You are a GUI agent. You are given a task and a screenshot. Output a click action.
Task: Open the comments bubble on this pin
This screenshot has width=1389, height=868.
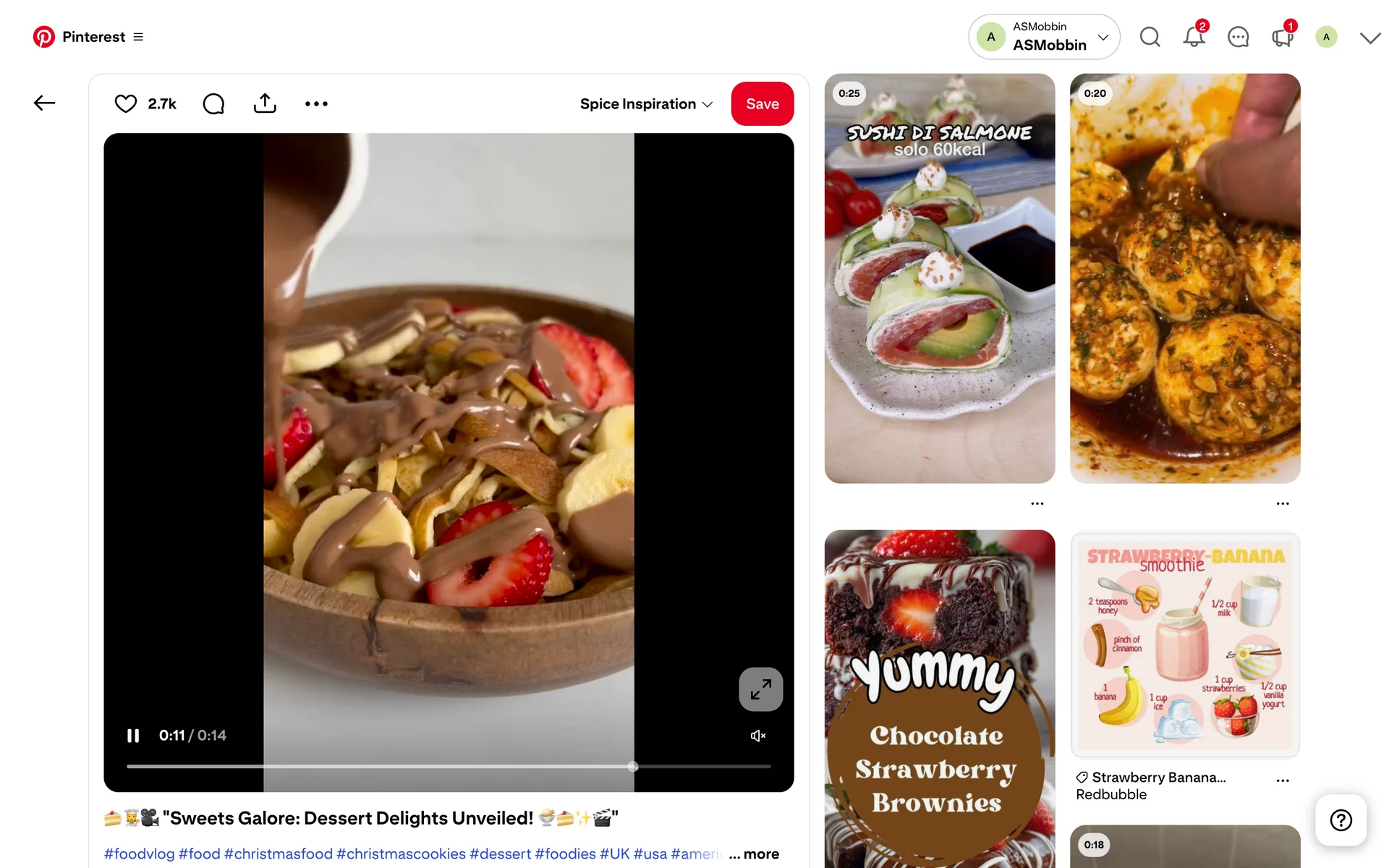tap(213, 104)
